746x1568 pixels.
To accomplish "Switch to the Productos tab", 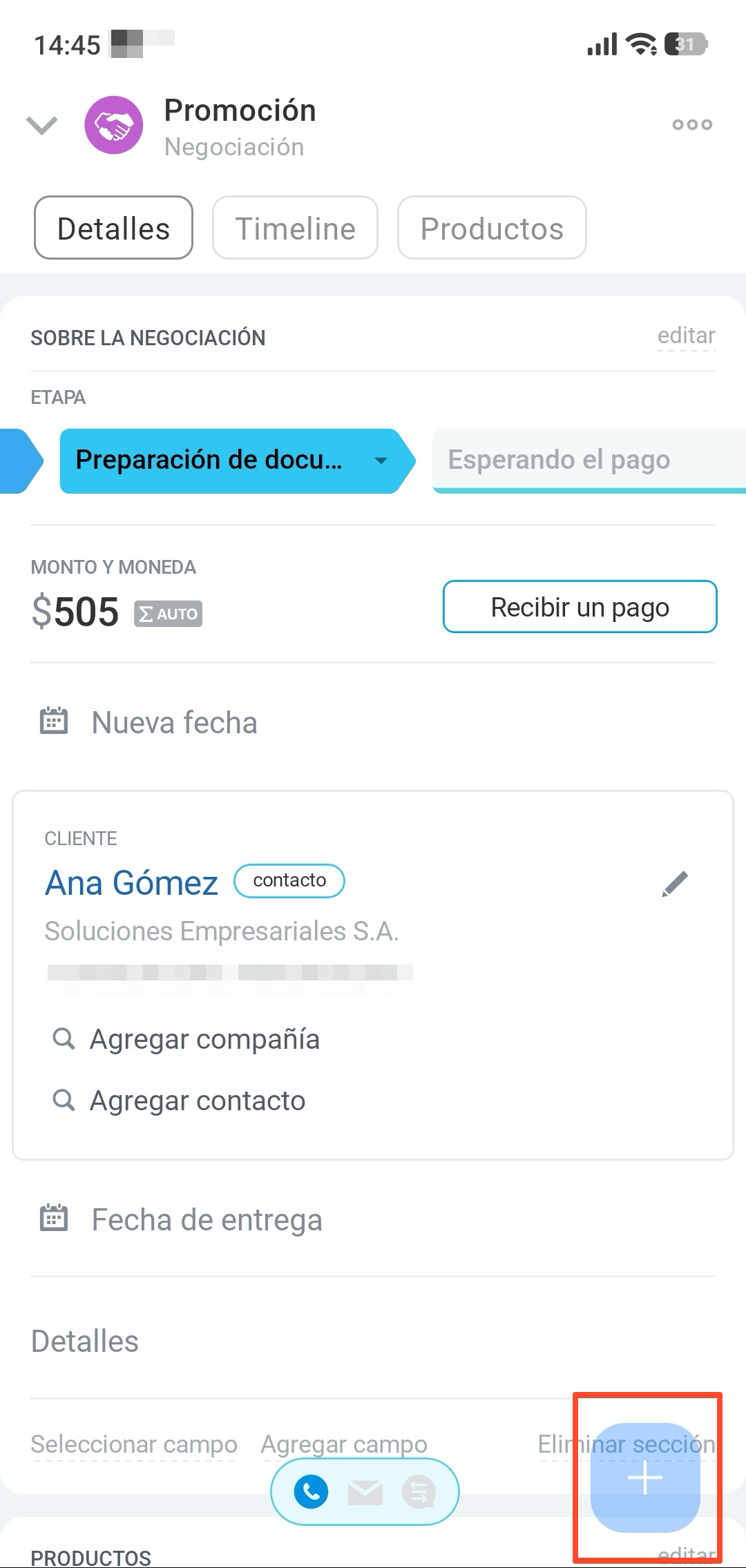I will click(x=492, y=229).
